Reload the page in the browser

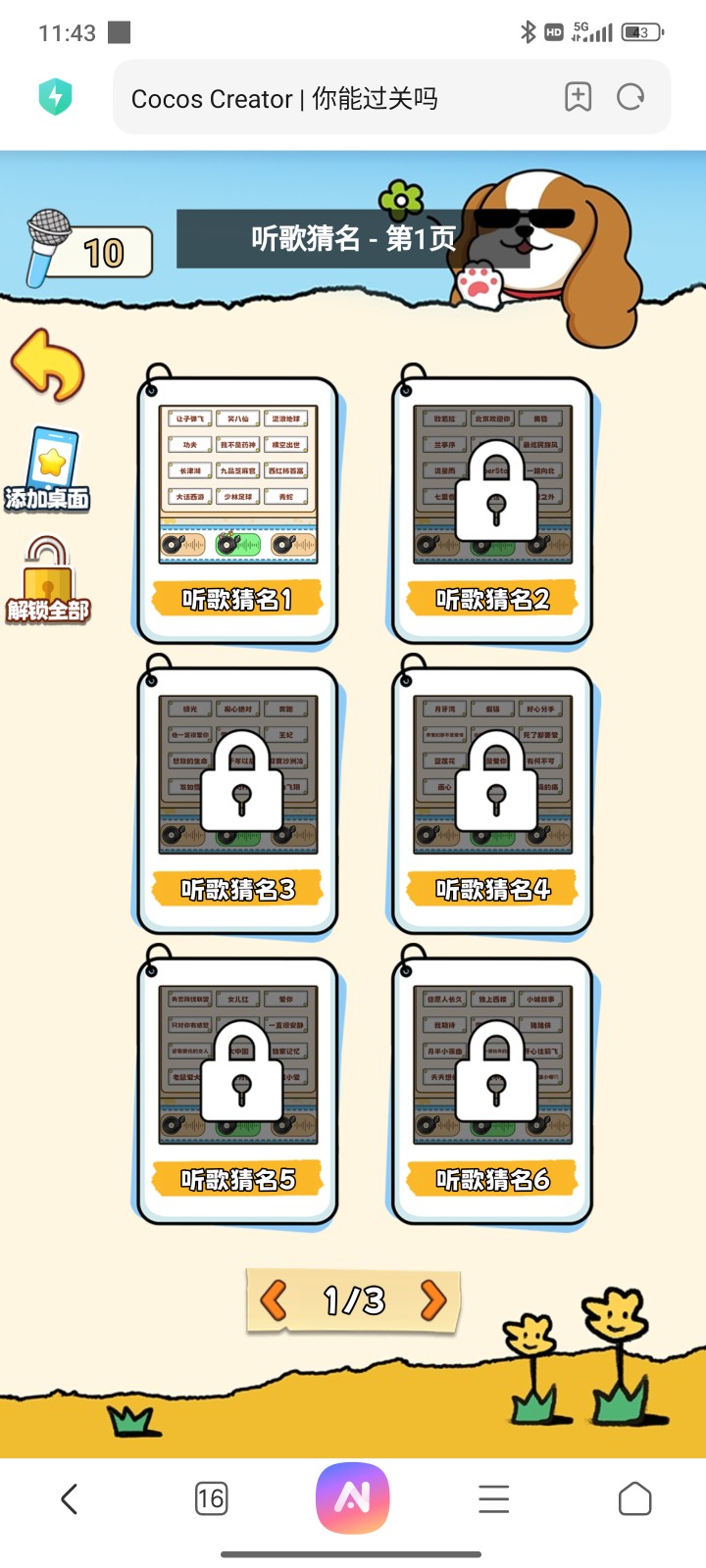click(x=630, y=97)
